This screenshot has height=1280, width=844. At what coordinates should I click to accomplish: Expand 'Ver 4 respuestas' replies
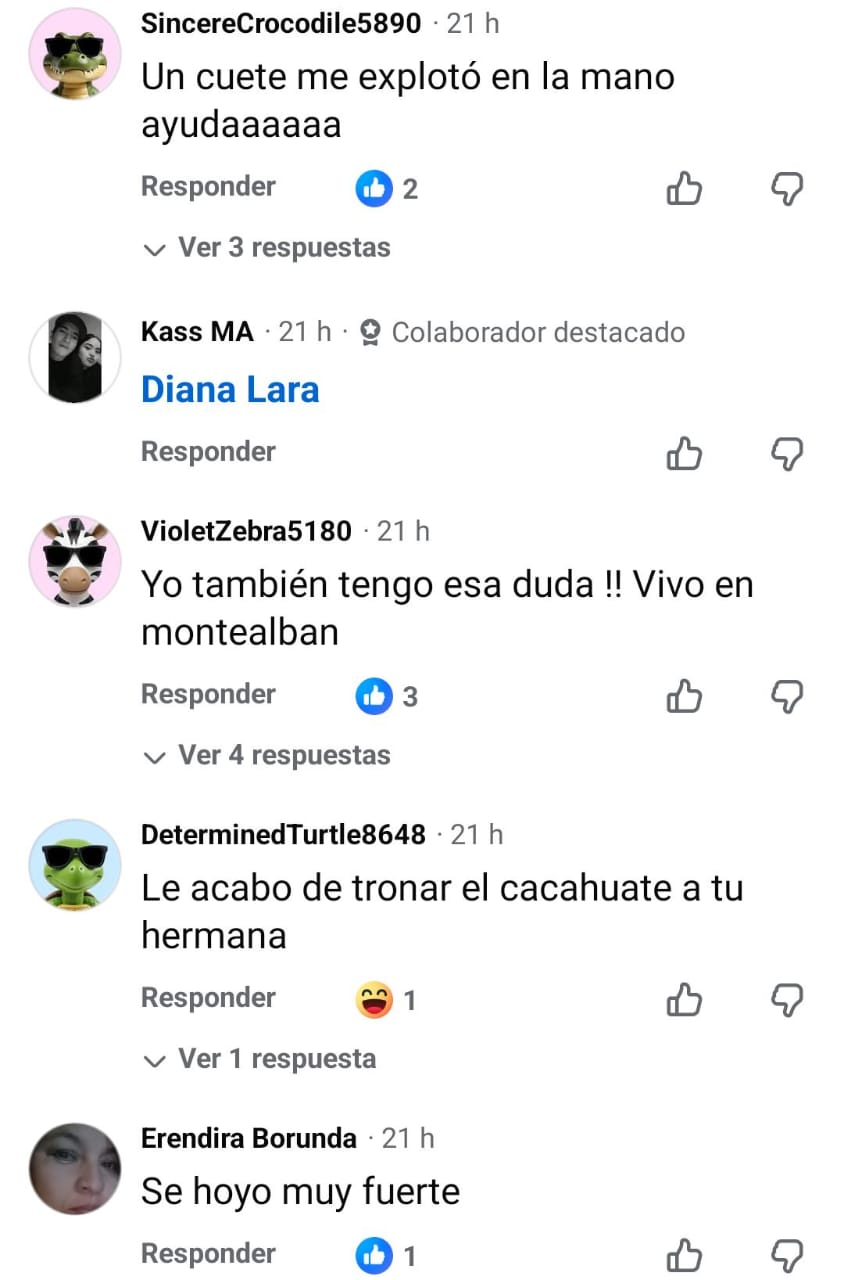[x=268, y=755]
